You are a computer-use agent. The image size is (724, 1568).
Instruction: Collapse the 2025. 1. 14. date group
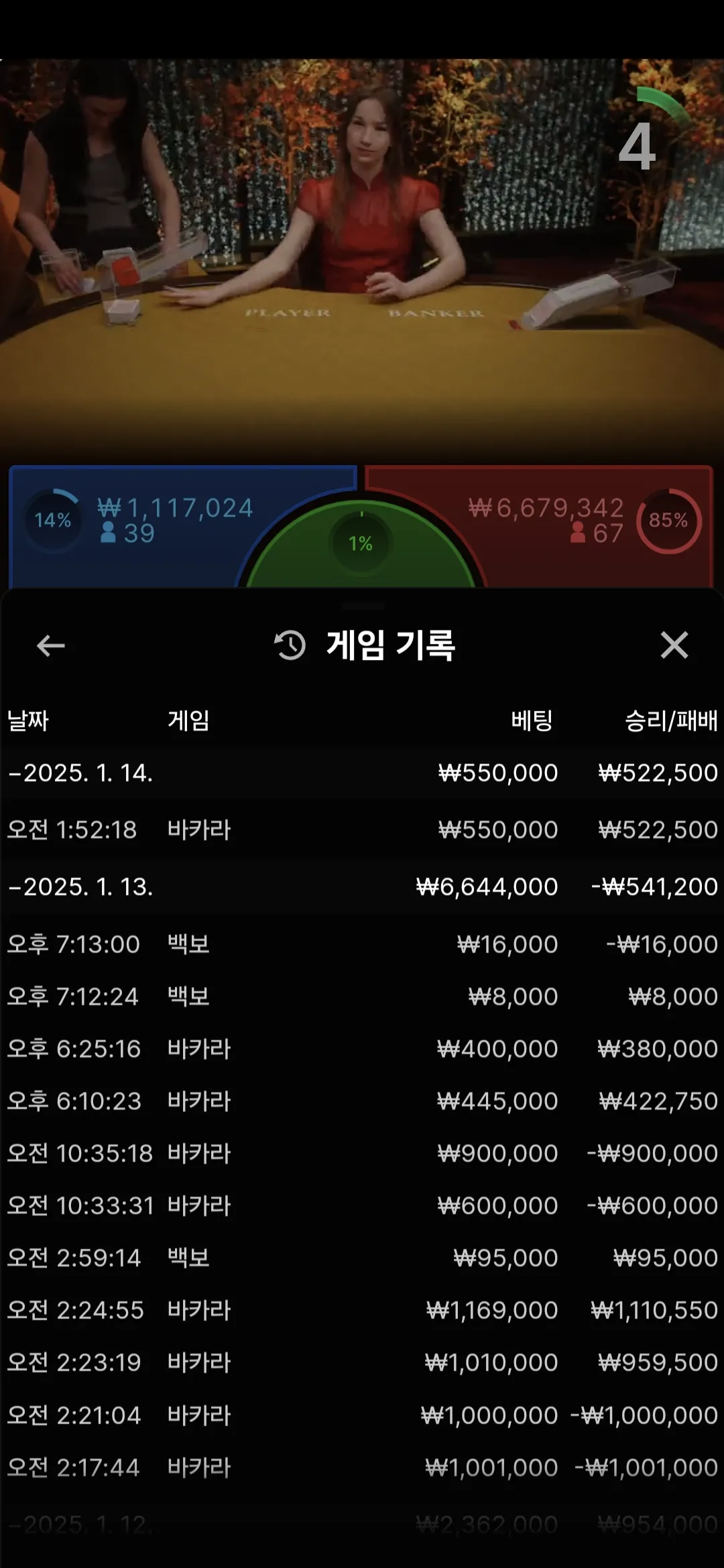tap(80, 773)
